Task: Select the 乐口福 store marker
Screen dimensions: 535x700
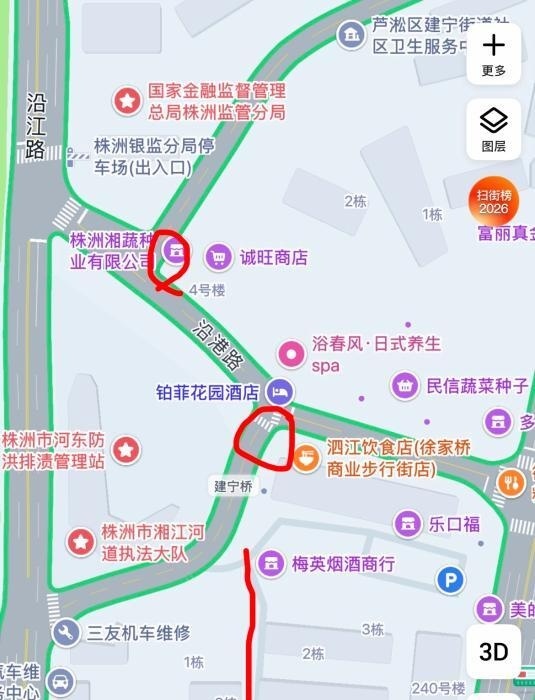Action: 407,523
